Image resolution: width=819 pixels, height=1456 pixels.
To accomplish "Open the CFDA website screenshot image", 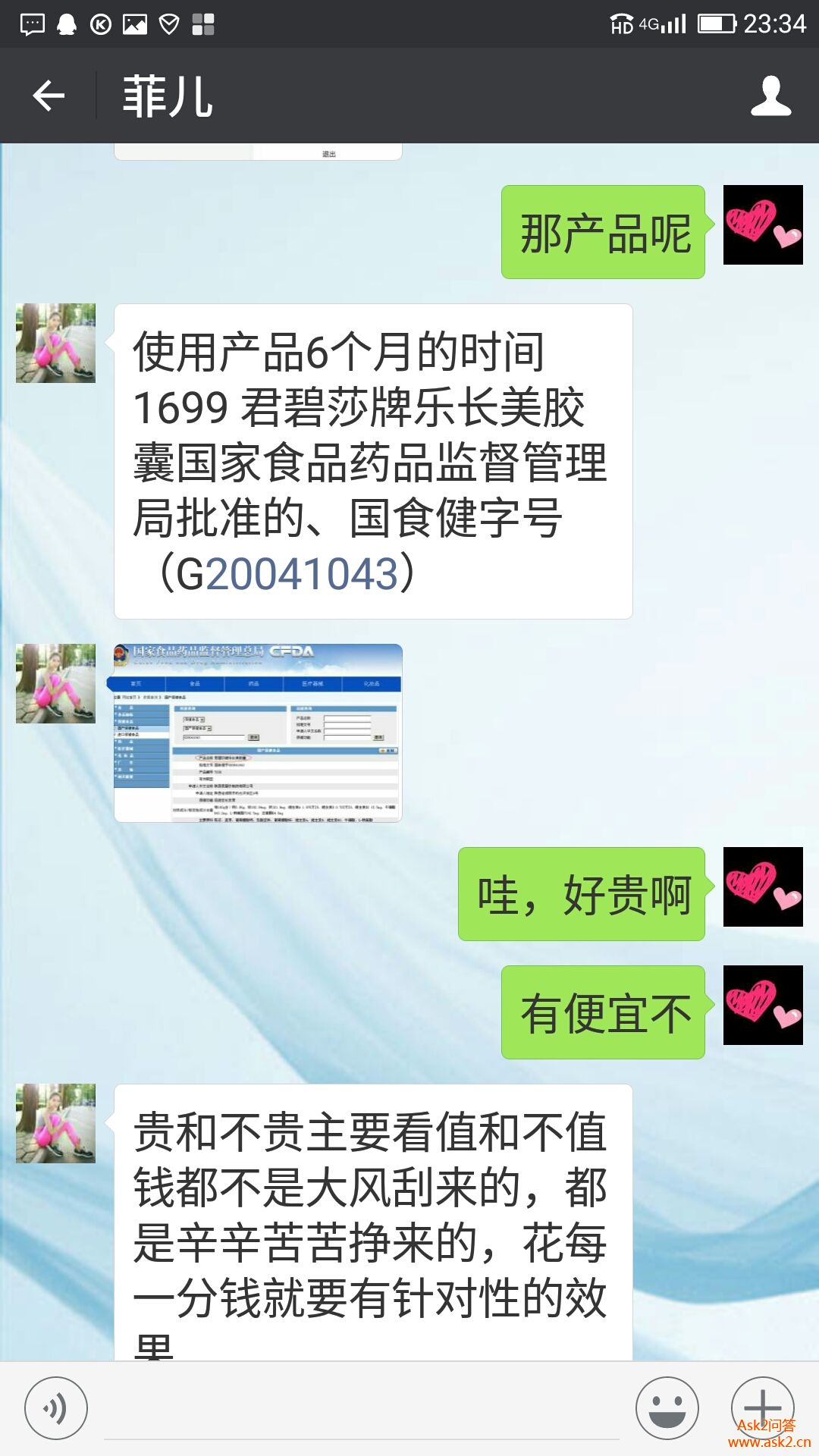I will point(258,733).
